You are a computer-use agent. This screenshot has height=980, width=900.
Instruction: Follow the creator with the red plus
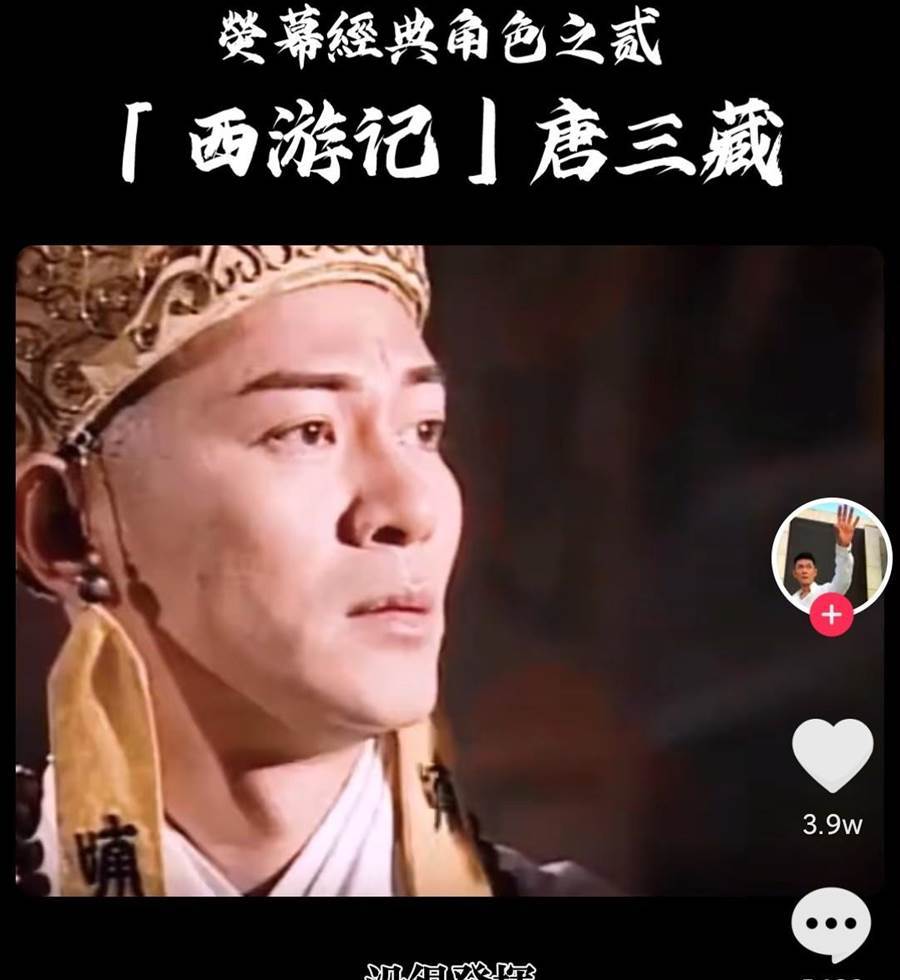831,615
